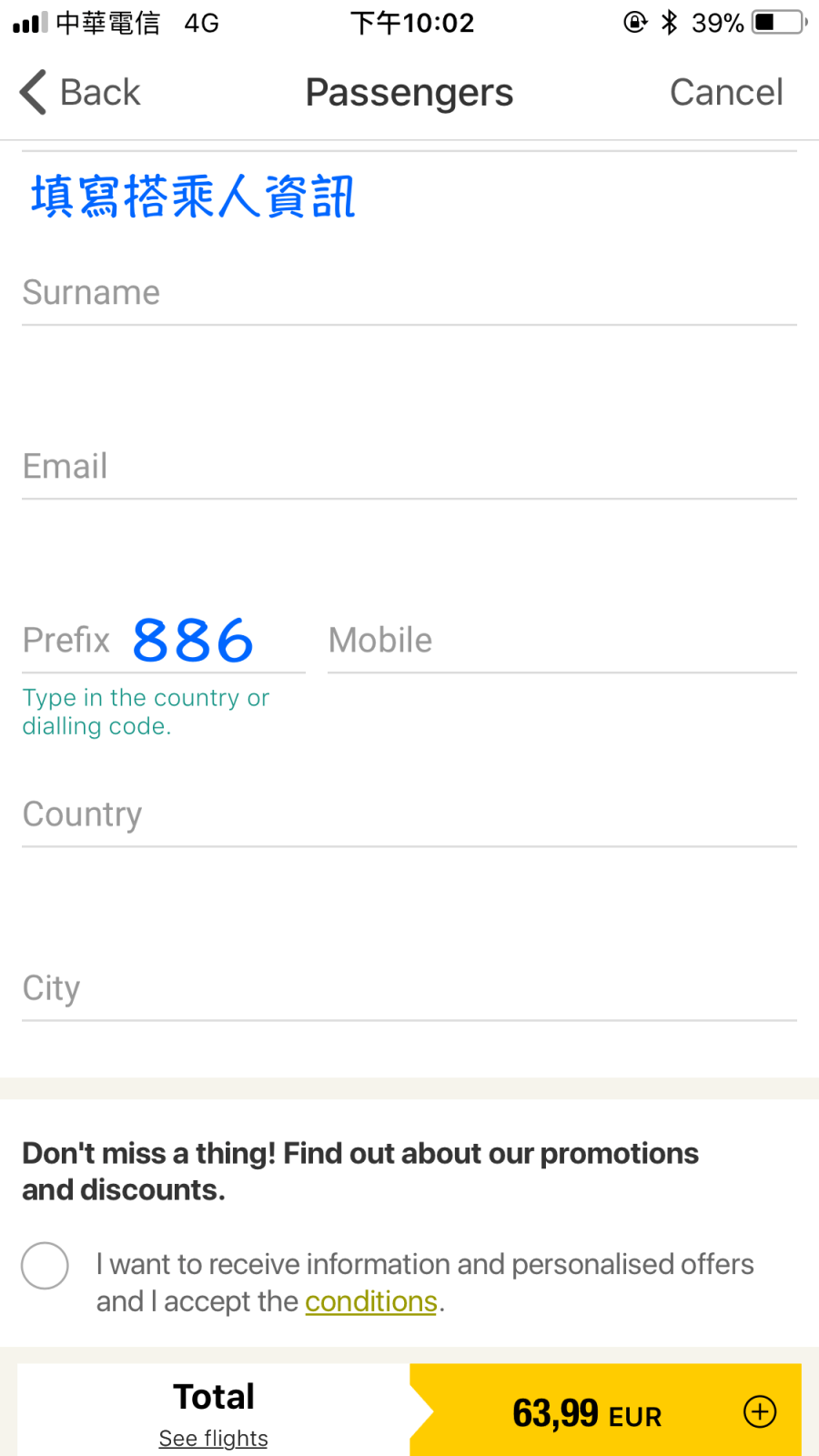The height and width of the screenshot is (1456, 819).
Task: Cancel the passenger booking
Action: [725, 93]
